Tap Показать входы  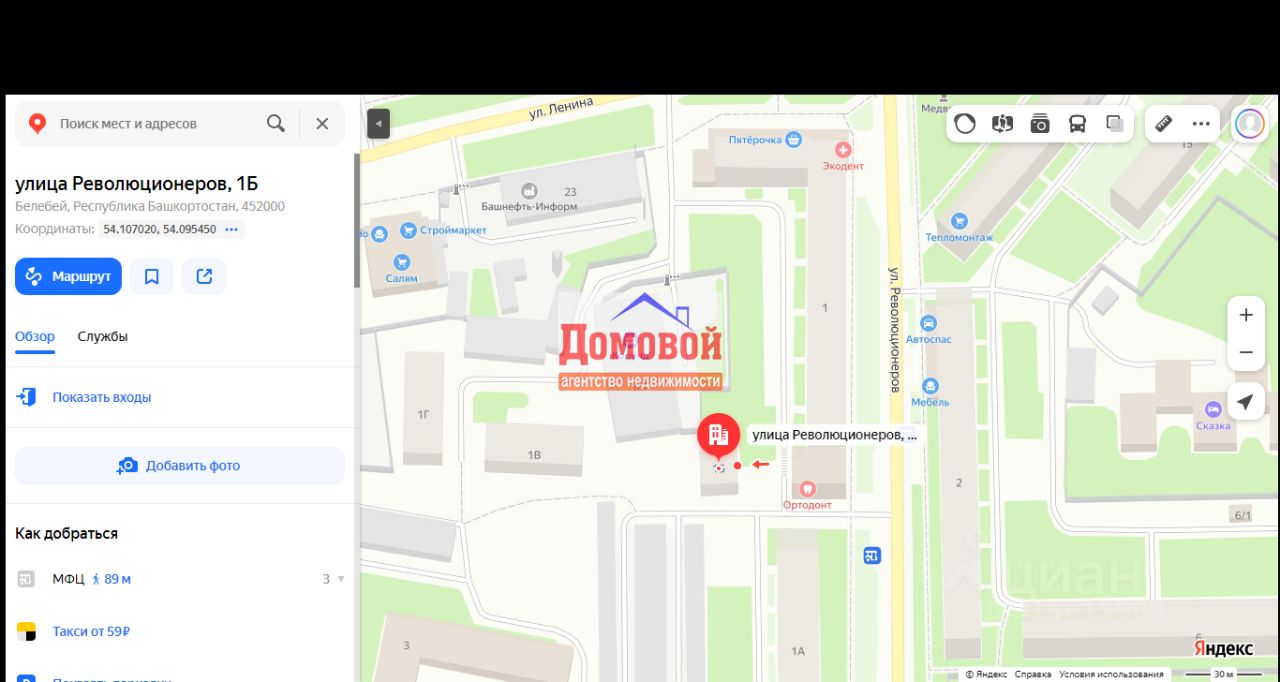point(101,397)
